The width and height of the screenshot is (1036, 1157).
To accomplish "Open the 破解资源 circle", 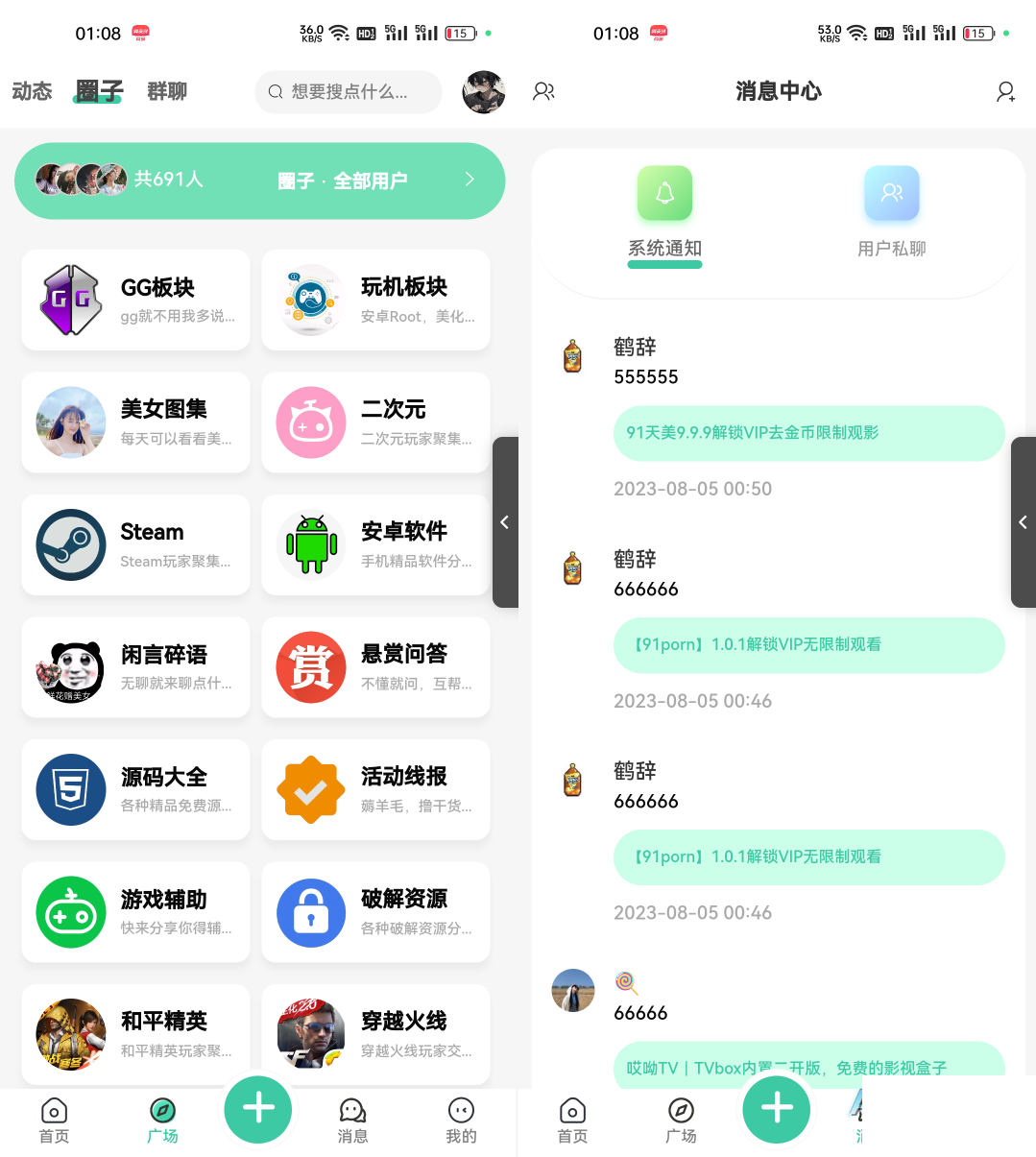I will click(375, 911).
